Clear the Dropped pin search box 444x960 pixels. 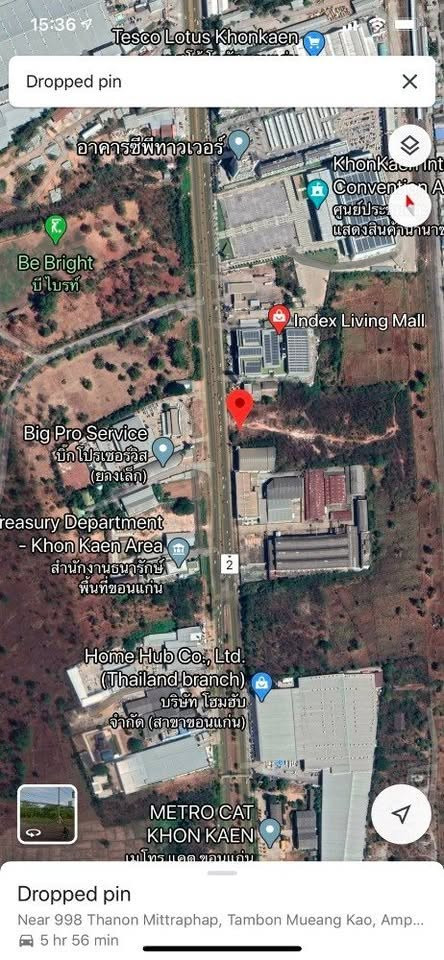pyautogui.click(x=410, y=81)
